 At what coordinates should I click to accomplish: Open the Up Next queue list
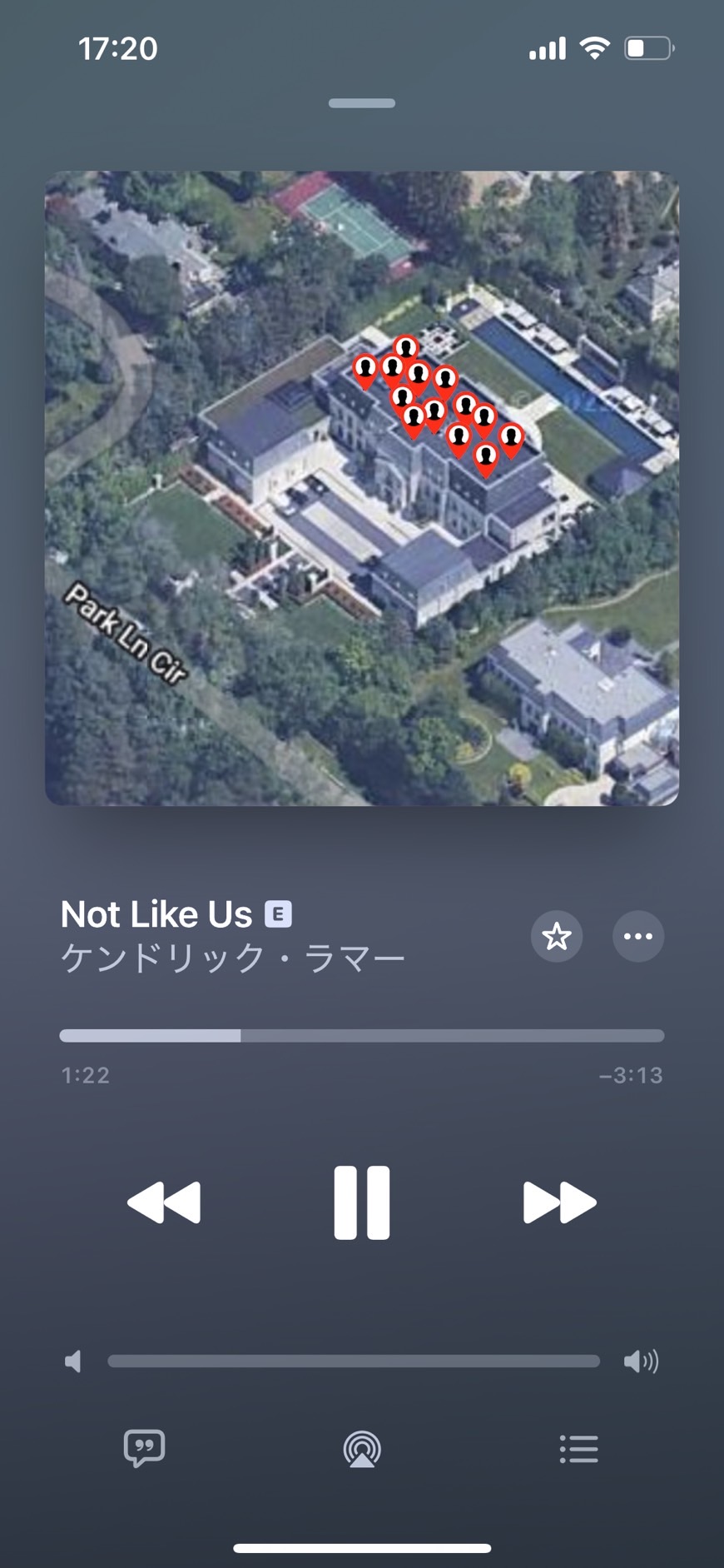[578, 1449]
